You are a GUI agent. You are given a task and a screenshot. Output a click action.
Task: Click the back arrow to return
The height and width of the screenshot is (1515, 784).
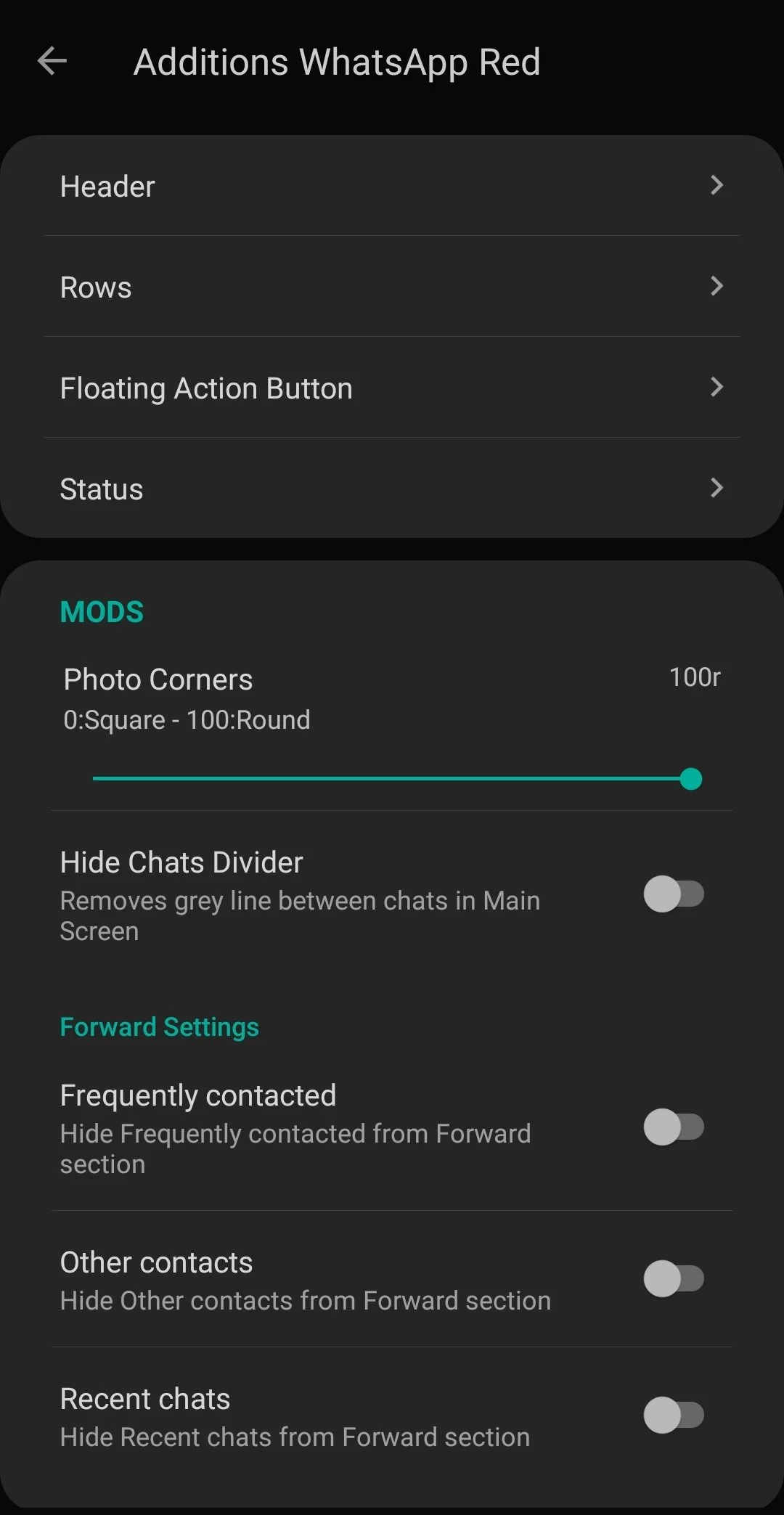(52, 61)
